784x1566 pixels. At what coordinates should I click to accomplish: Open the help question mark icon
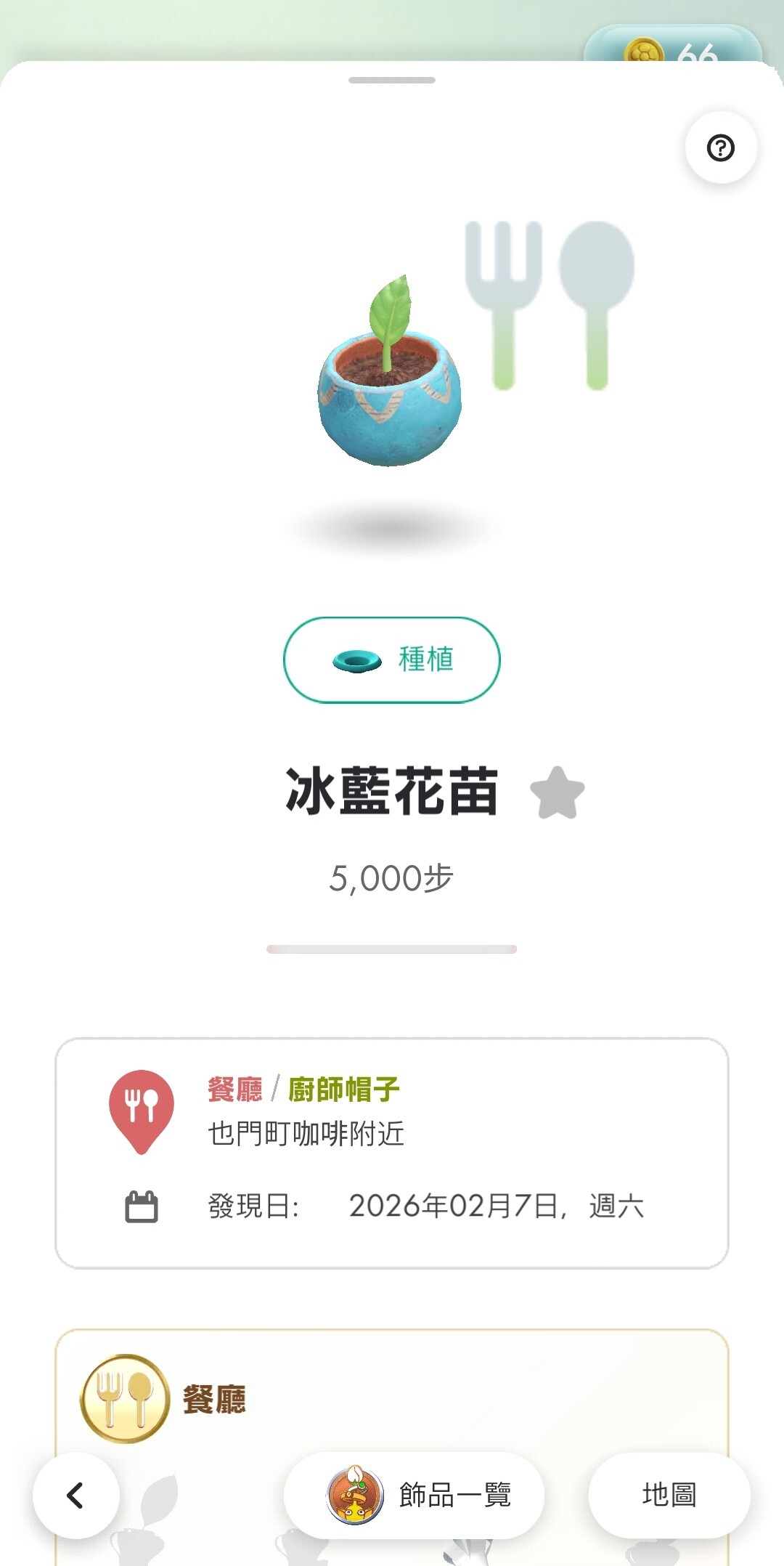point(719,147)
